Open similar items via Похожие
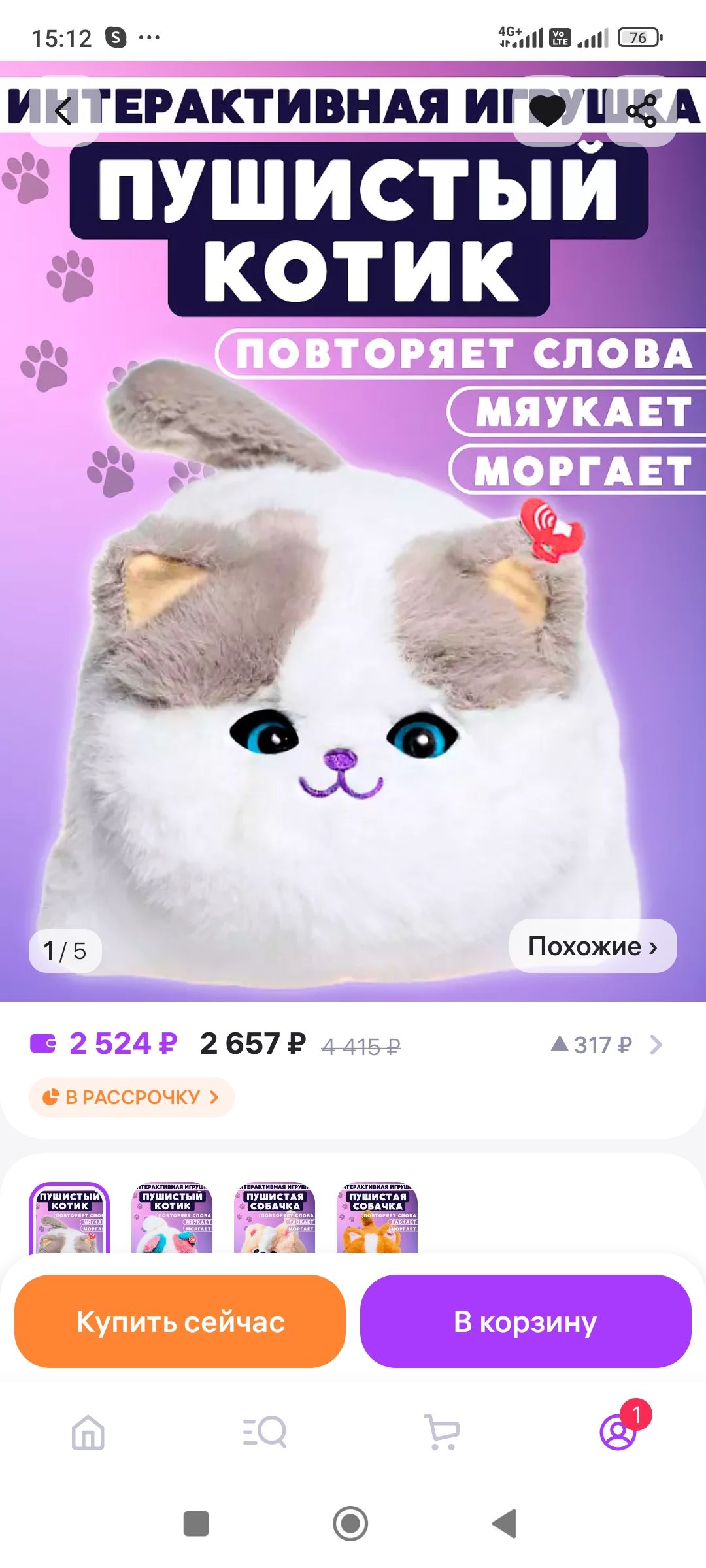This screenshot has width=706, height=1568. (593, 946)
